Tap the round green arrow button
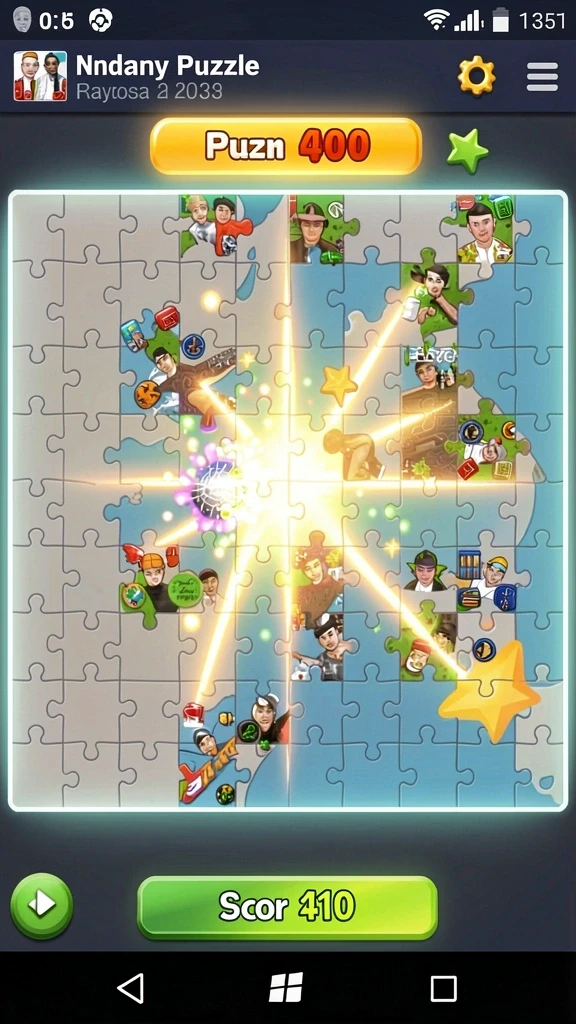The image size is (576, 1024). pyautogui.click(x=42, y=905)
